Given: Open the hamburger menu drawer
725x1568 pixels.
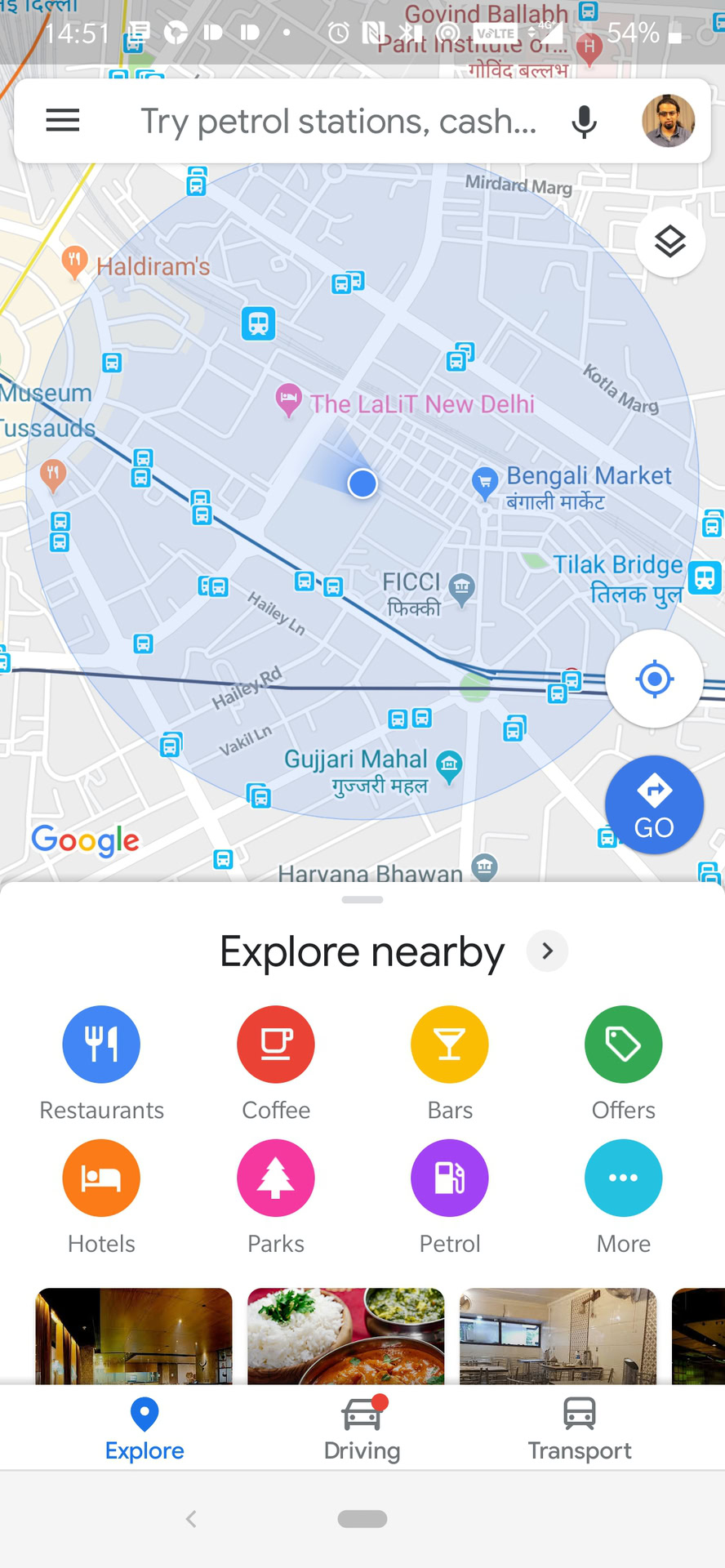Looking at the screenshot, I should [63, 121].
